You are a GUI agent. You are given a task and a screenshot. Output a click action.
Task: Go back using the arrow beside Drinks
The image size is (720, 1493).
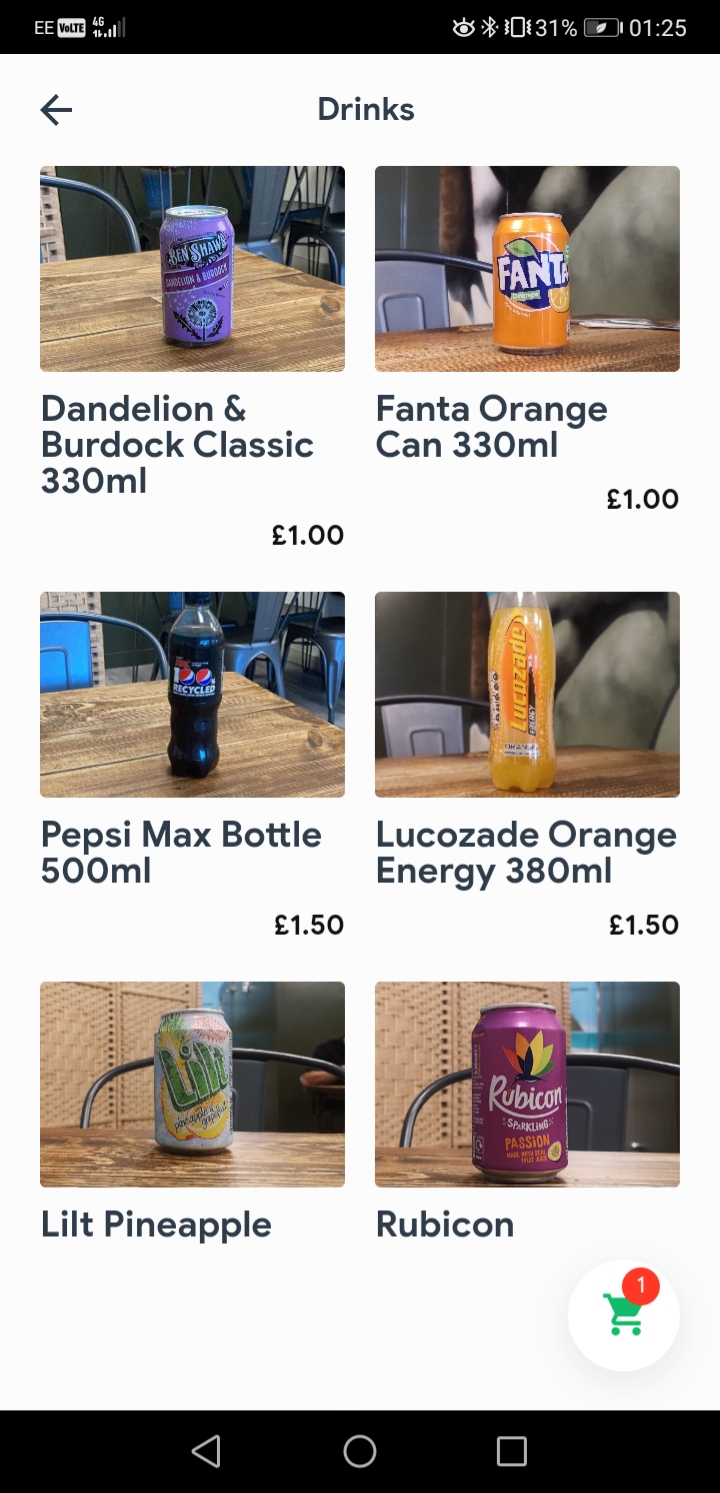tap(56, 110)
